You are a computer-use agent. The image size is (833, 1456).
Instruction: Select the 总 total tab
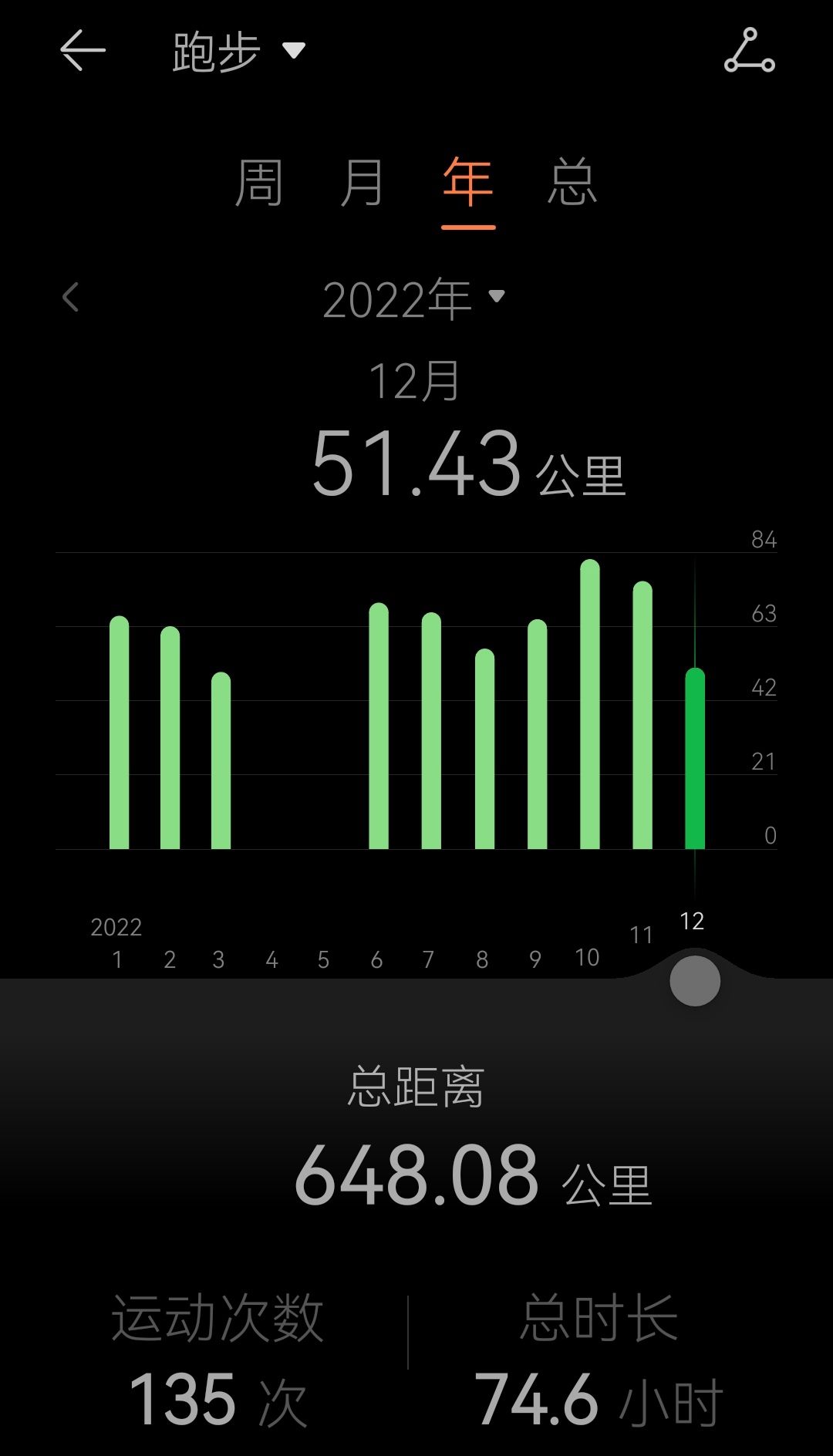click(x=572, y=183)
